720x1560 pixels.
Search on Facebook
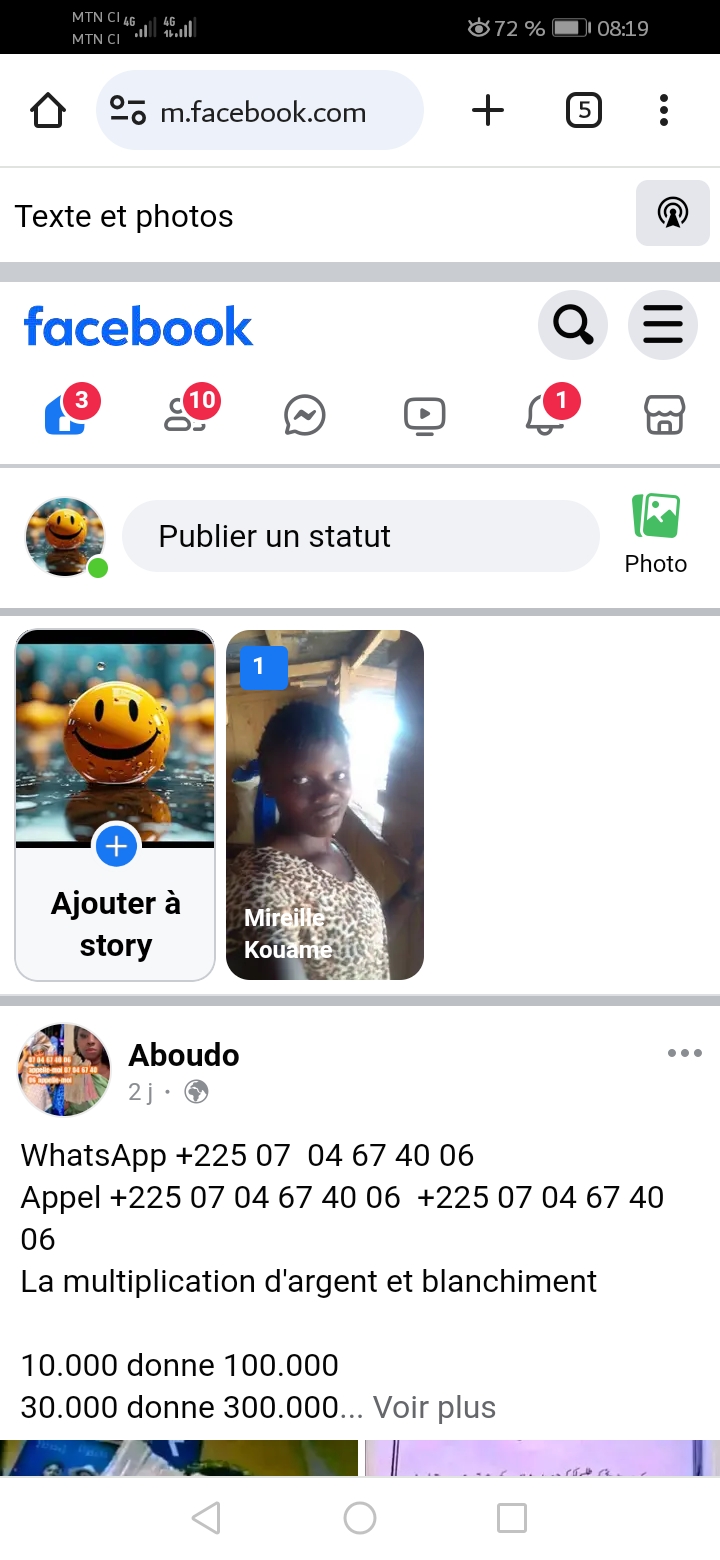tap(573, 325)
